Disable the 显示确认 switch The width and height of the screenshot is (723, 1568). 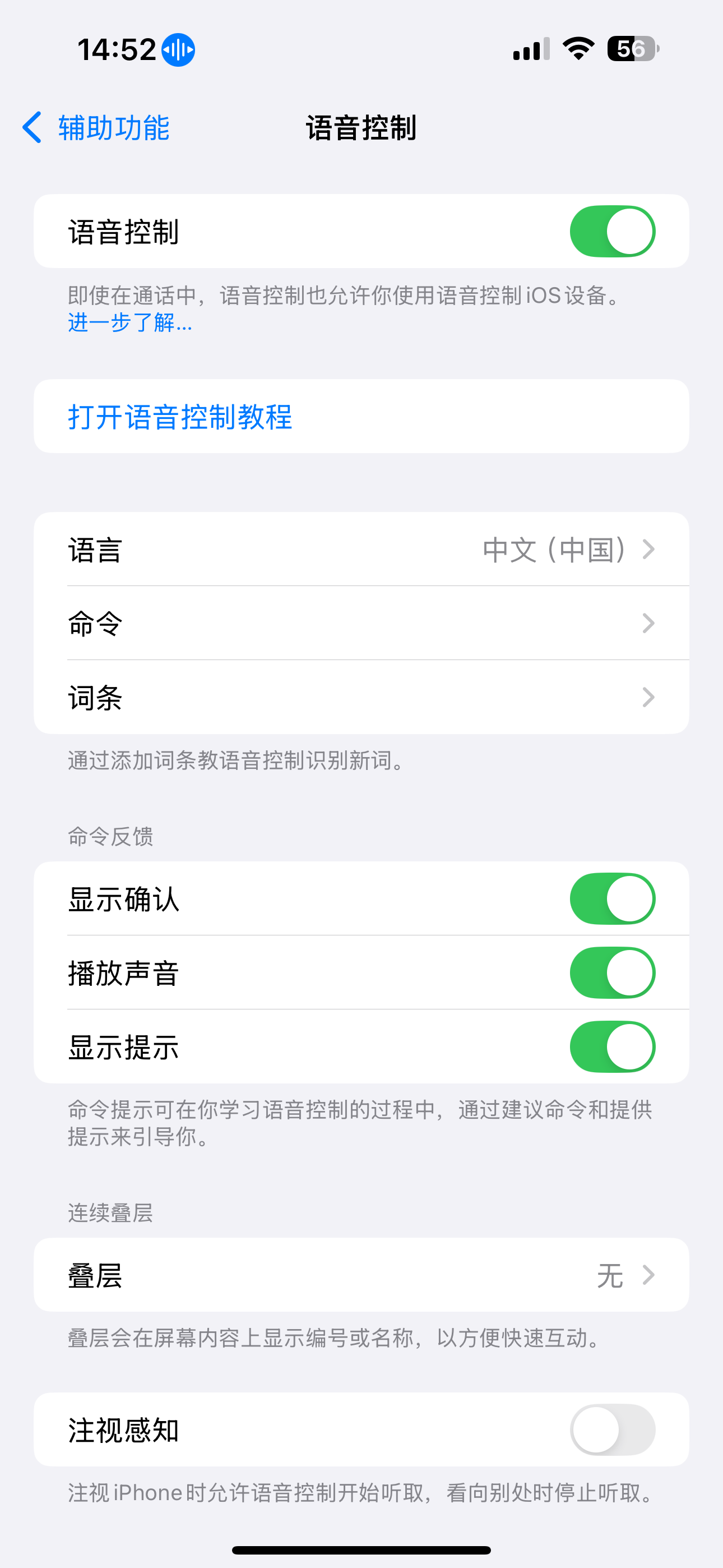point(612,898)
